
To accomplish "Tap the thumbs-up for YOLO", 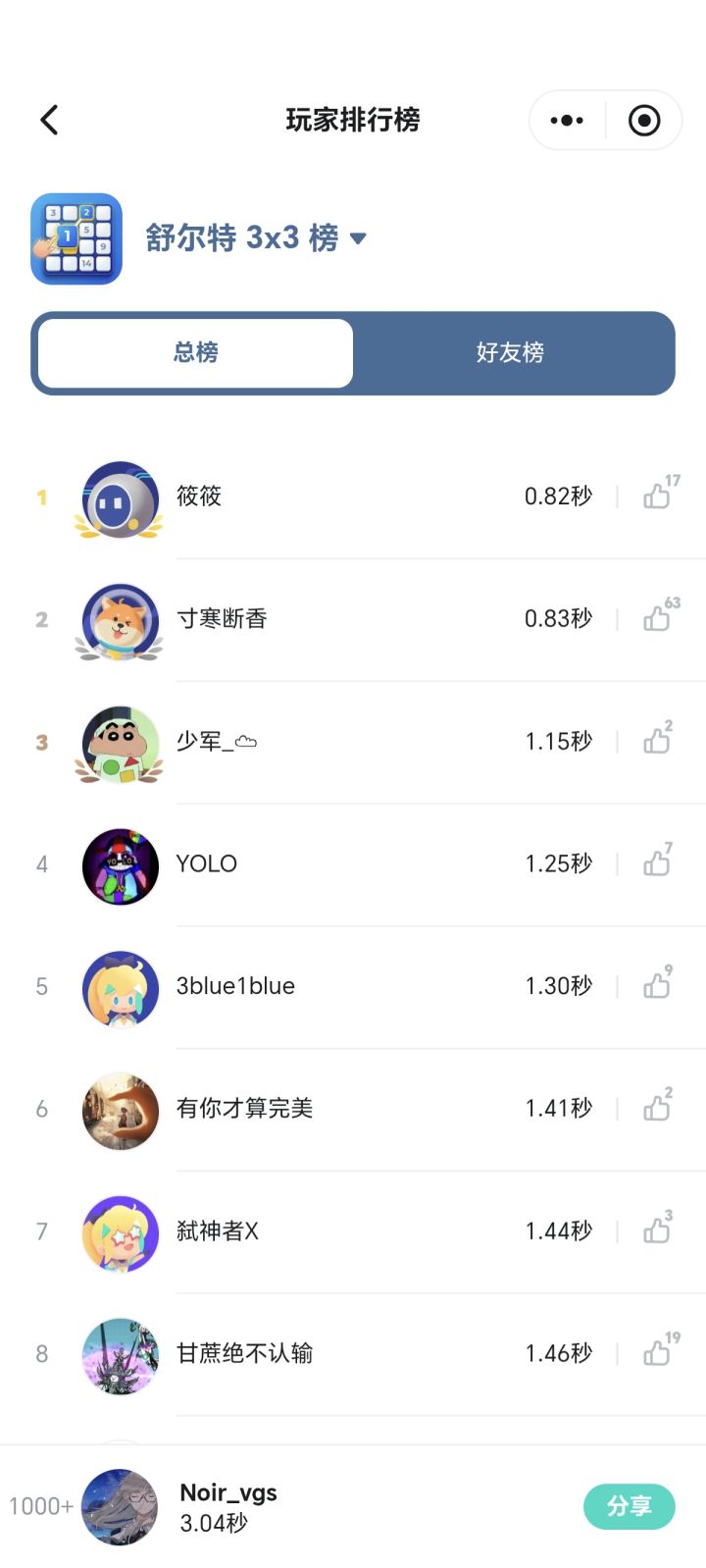I will coord(657,863).
